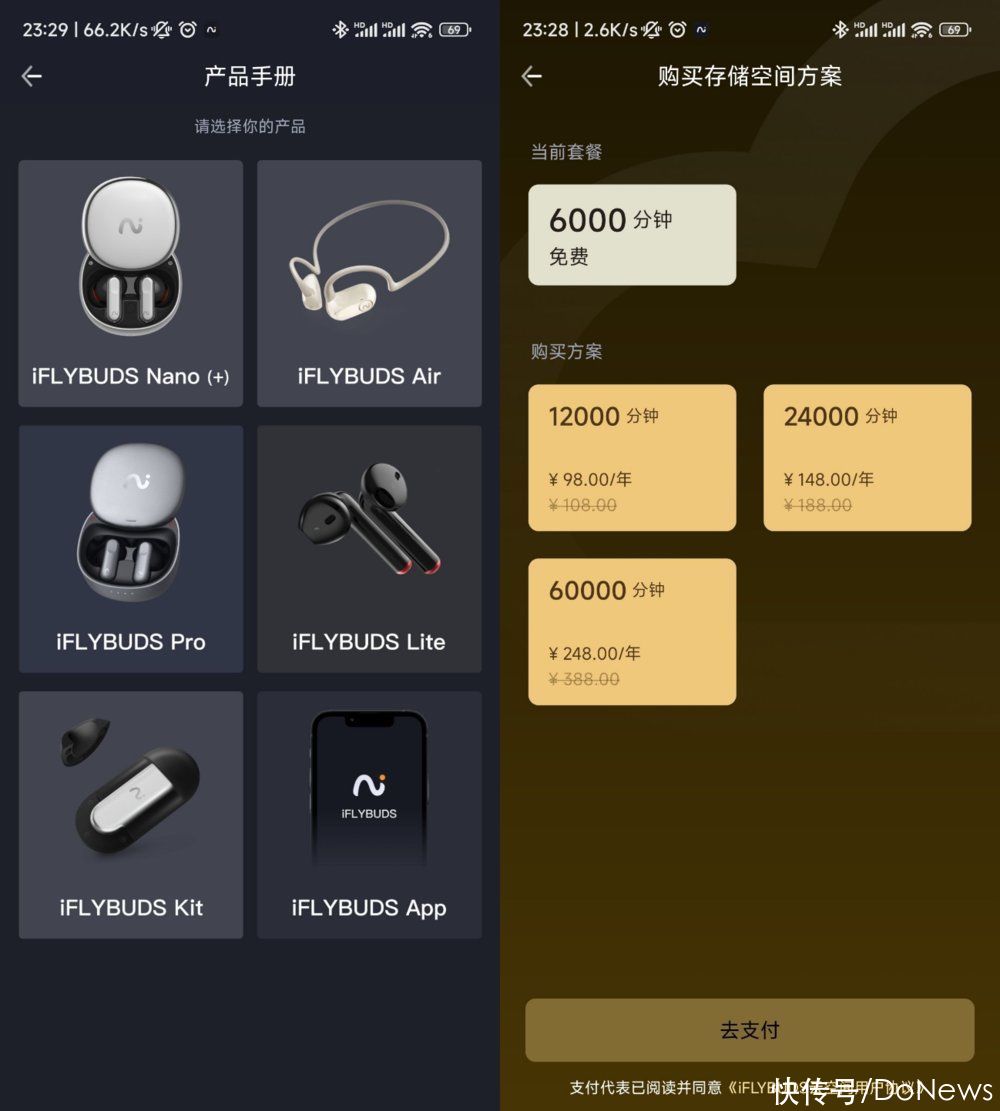Image resolution: width=1000 pixels, height=1111 pixels.
Task: Choose the 24000 分钟 ¥148.00/年 plan
Action: click(x=867, y=458)
